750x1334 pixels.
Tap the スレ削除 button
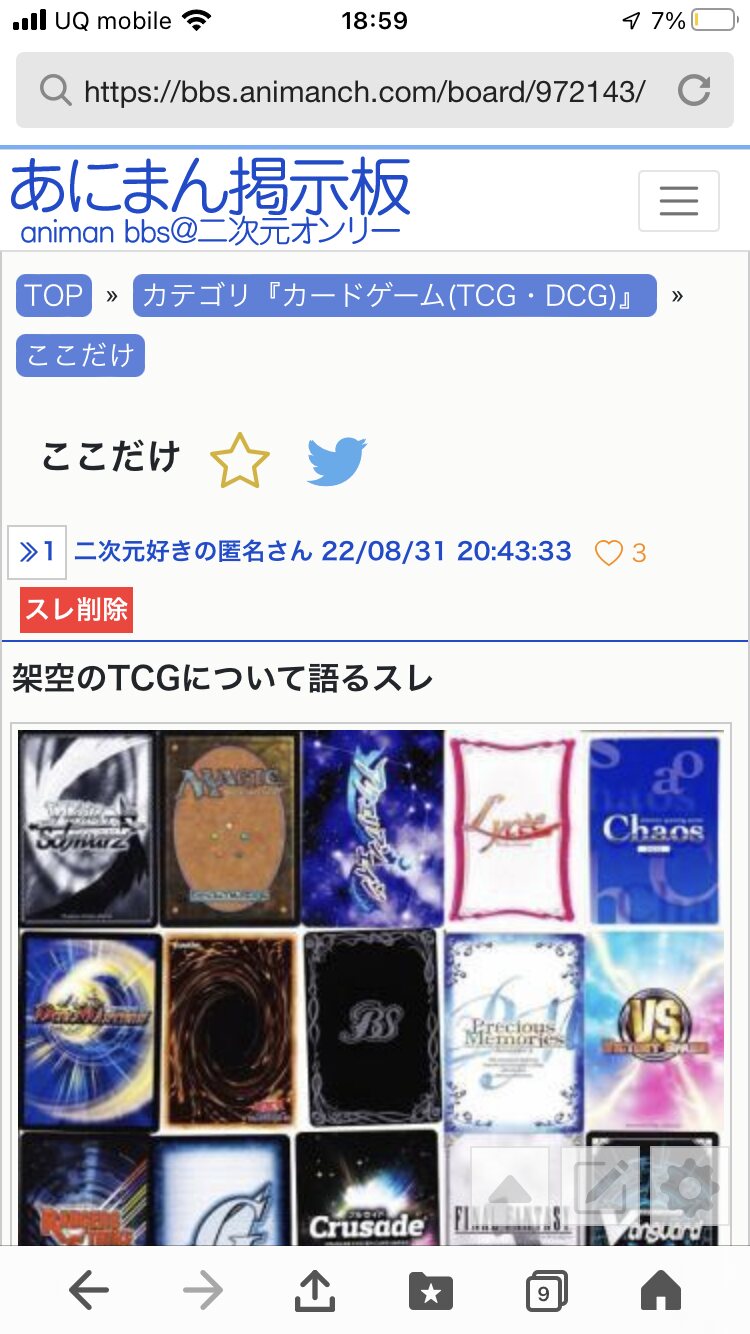coord(76,610)
